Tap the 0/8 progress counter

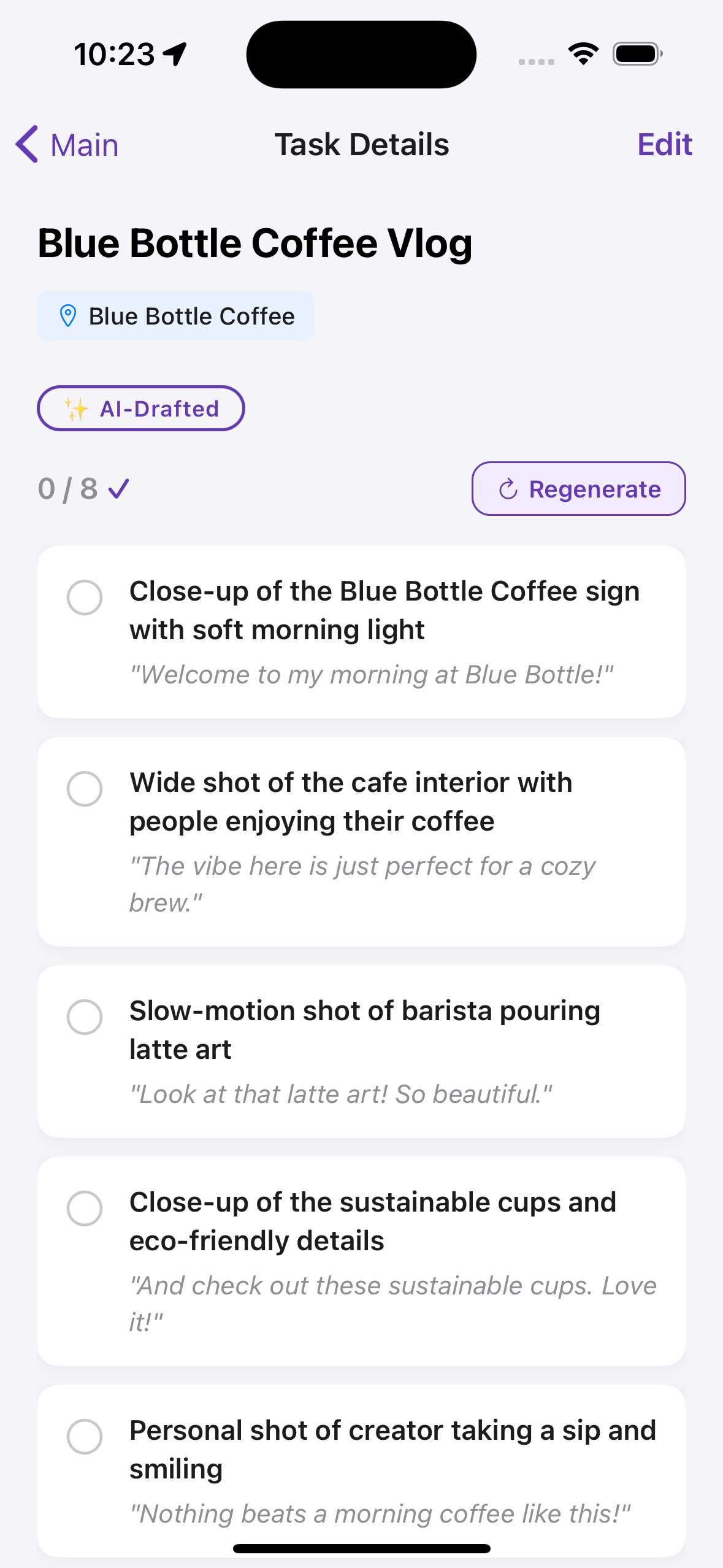point(67,489)
